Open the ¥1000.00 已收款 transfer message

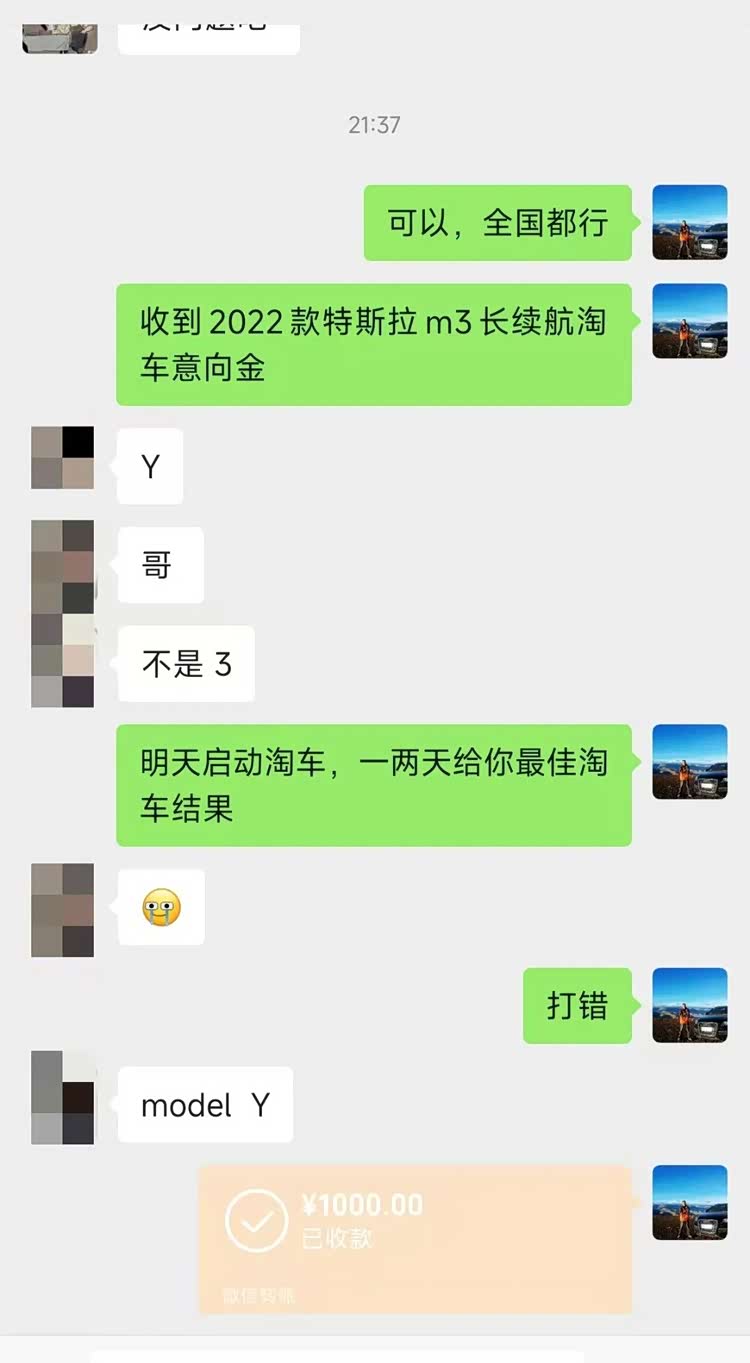click(414, 1238)
